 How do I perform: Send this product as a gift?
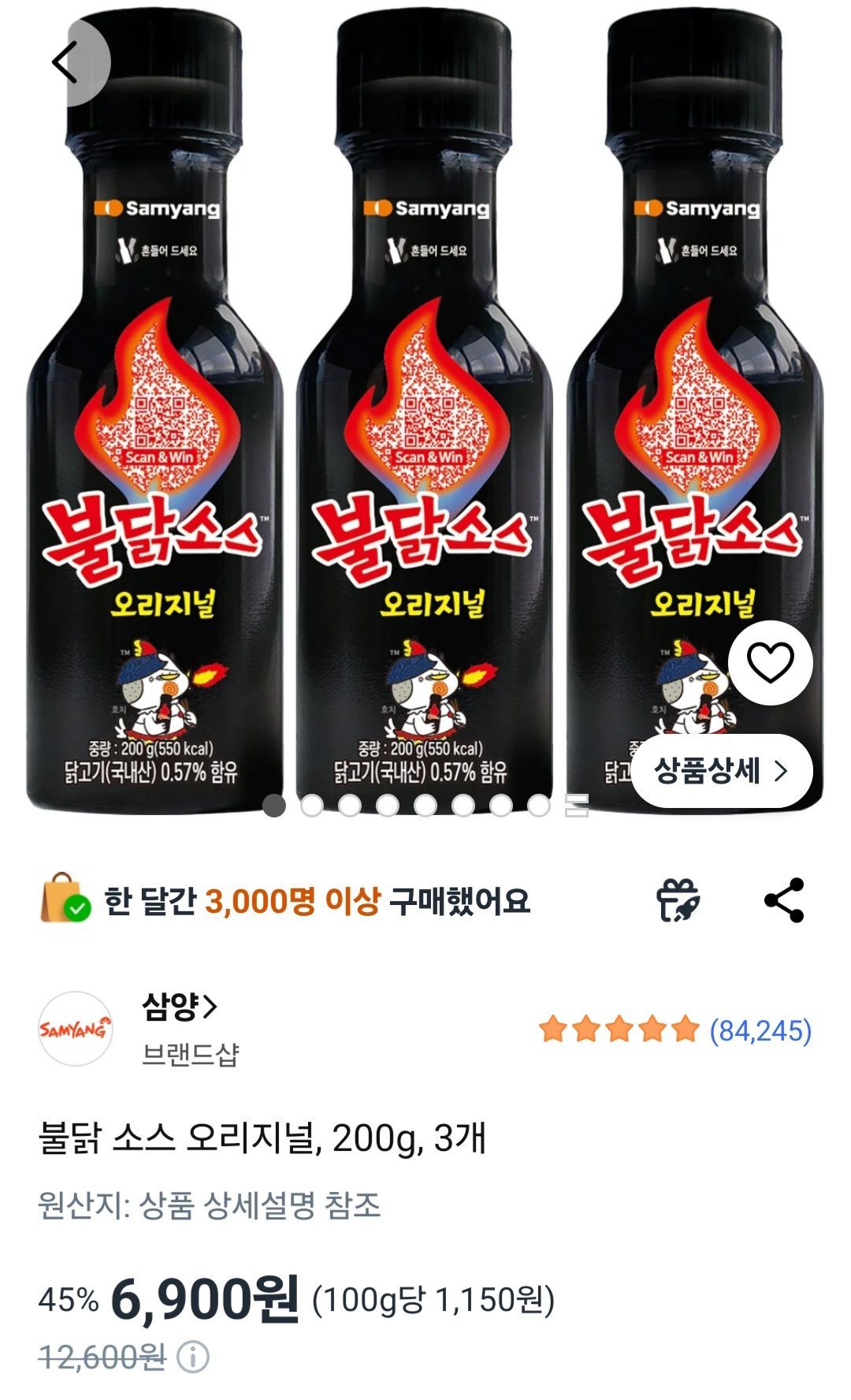point(678,900)
